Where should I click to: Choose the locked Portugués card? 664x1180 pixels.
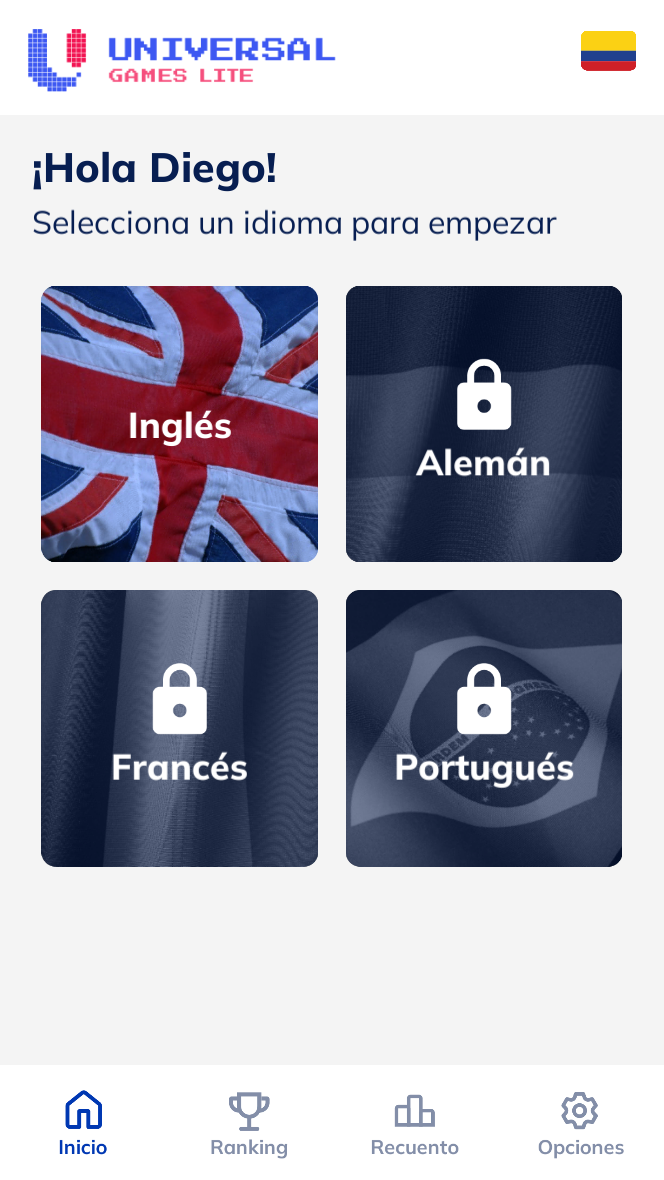(x=484, y=728)
